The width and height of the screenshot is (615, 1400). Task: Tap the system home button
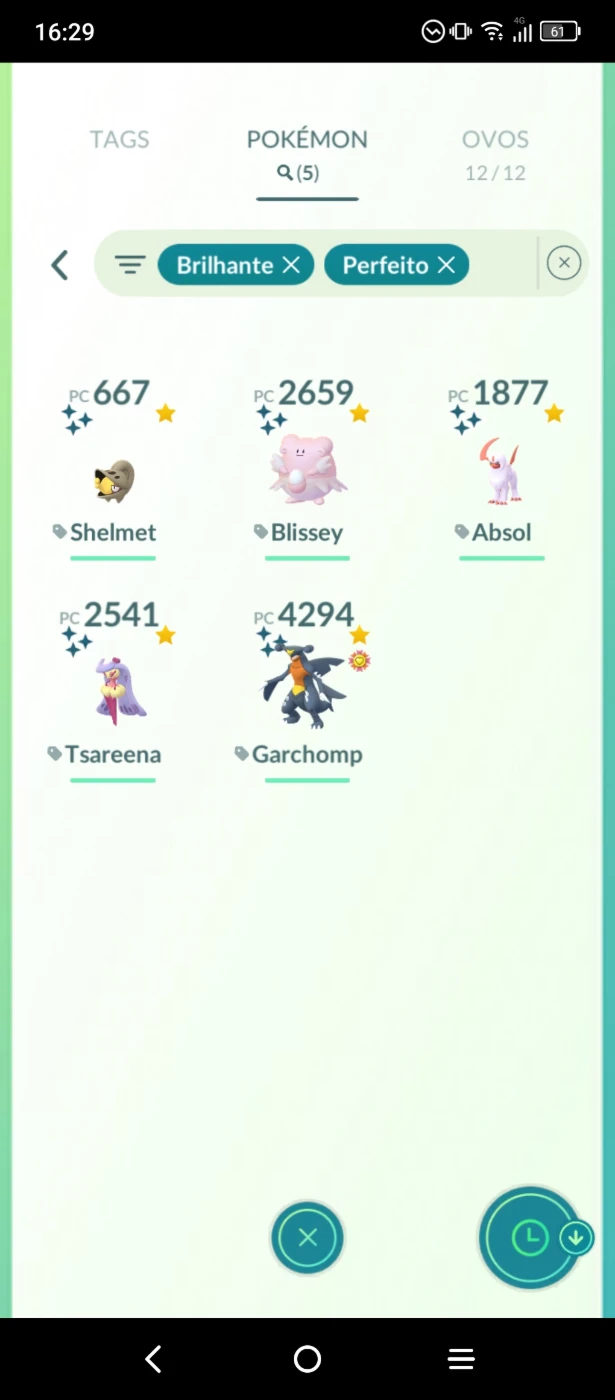[x=307, y=1358]
